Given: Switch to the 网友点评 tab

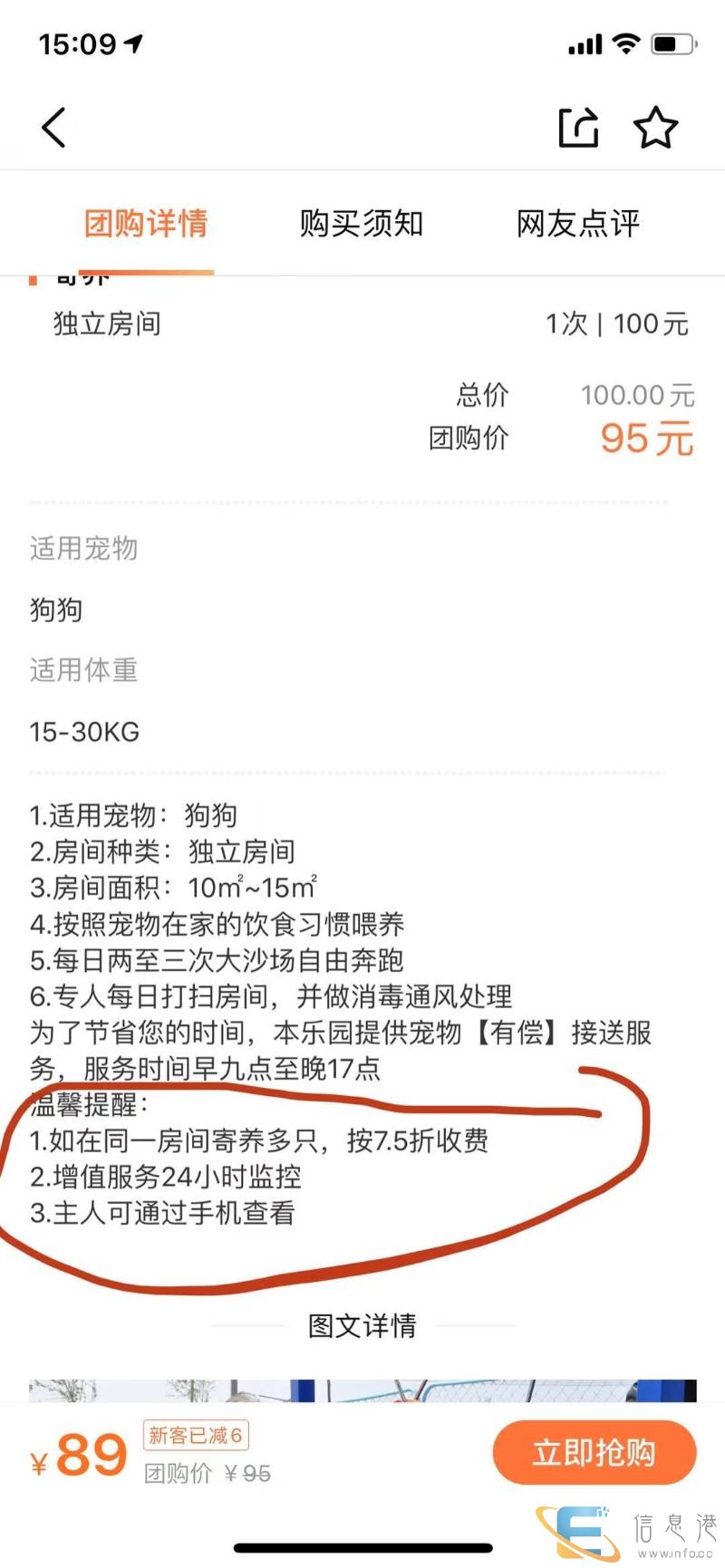Looking at the screenshot, I should coord(578,224).
